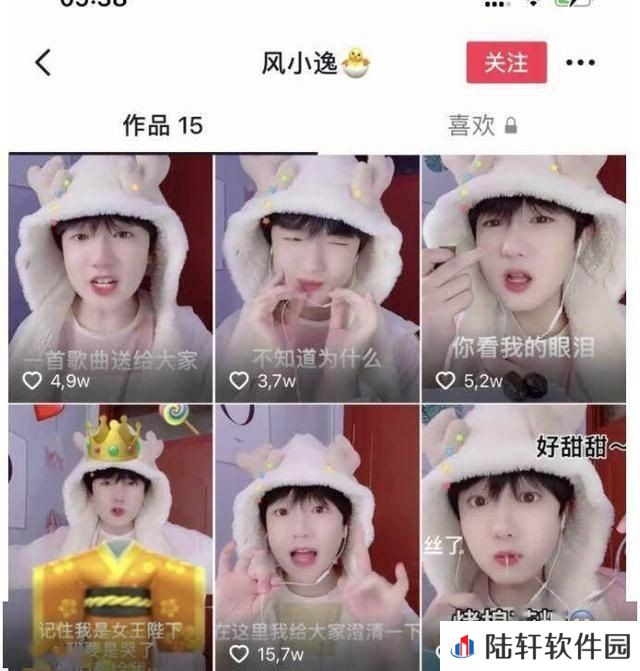Open the video captioned 一首歌曲送给大家
Screen dimensions: 640x671
pos(110,277)
